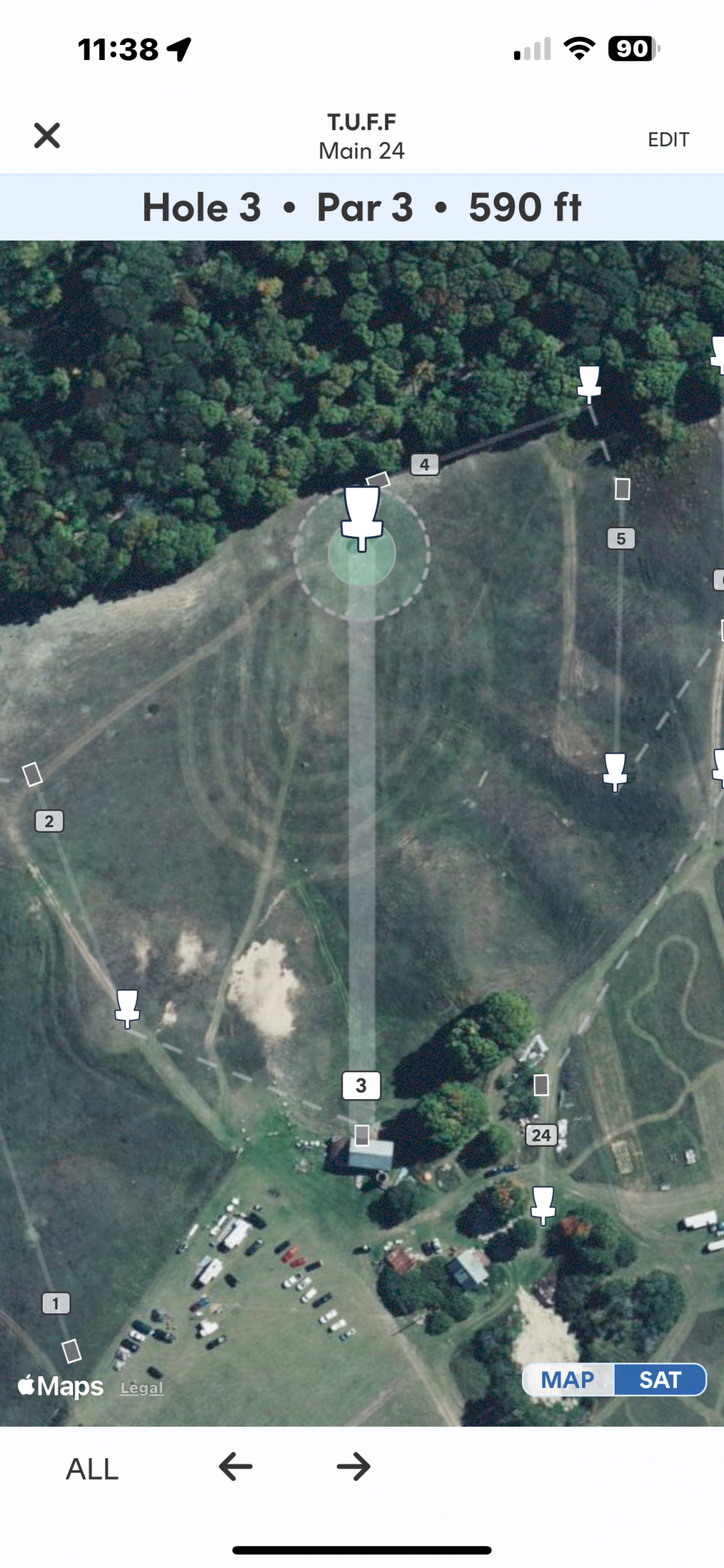
Task: Switch map to standard MAP view
Action: (568, 1379)
